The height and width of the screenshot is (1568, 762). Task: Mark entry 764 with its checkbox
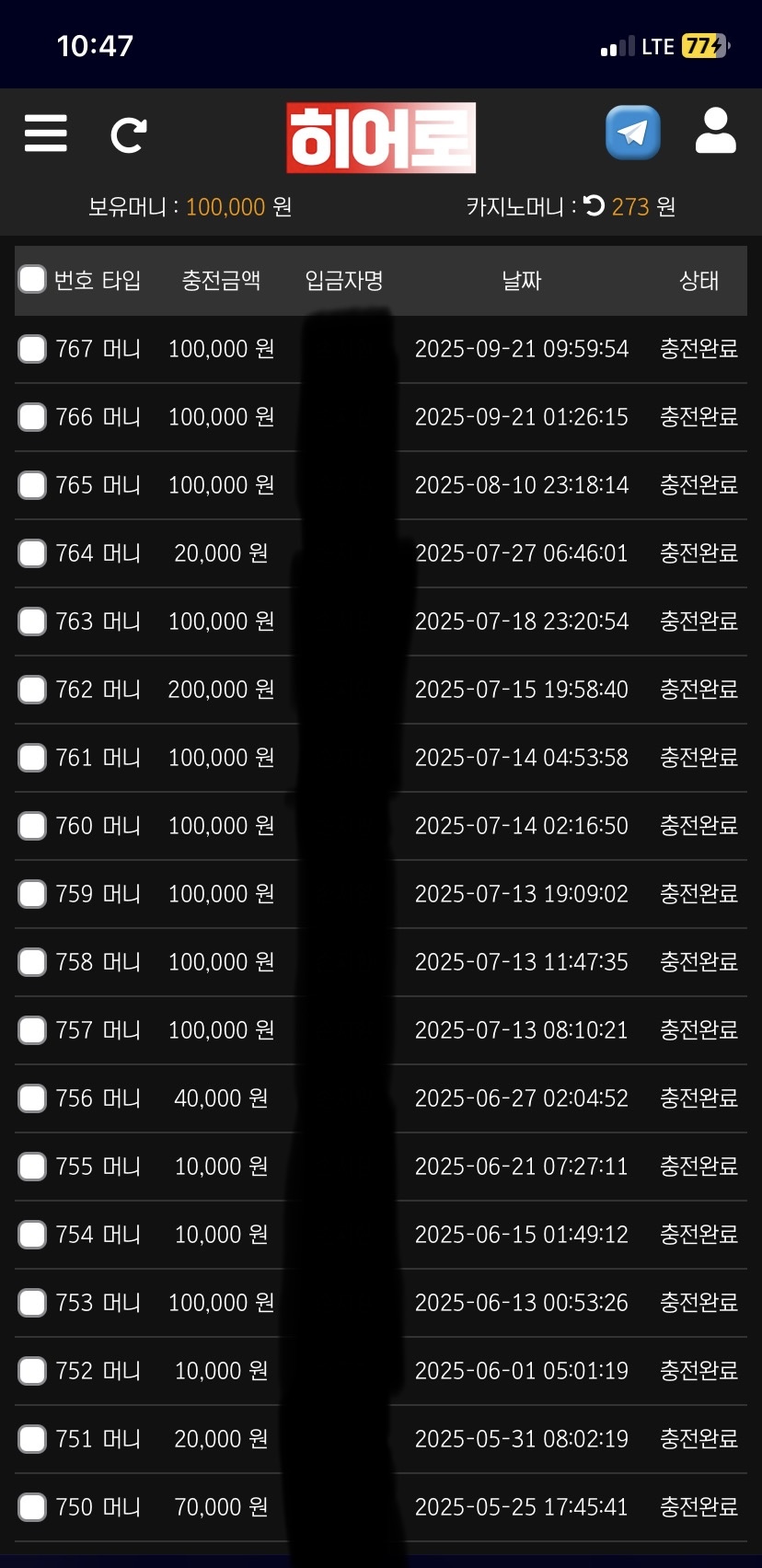click(32, 553)
